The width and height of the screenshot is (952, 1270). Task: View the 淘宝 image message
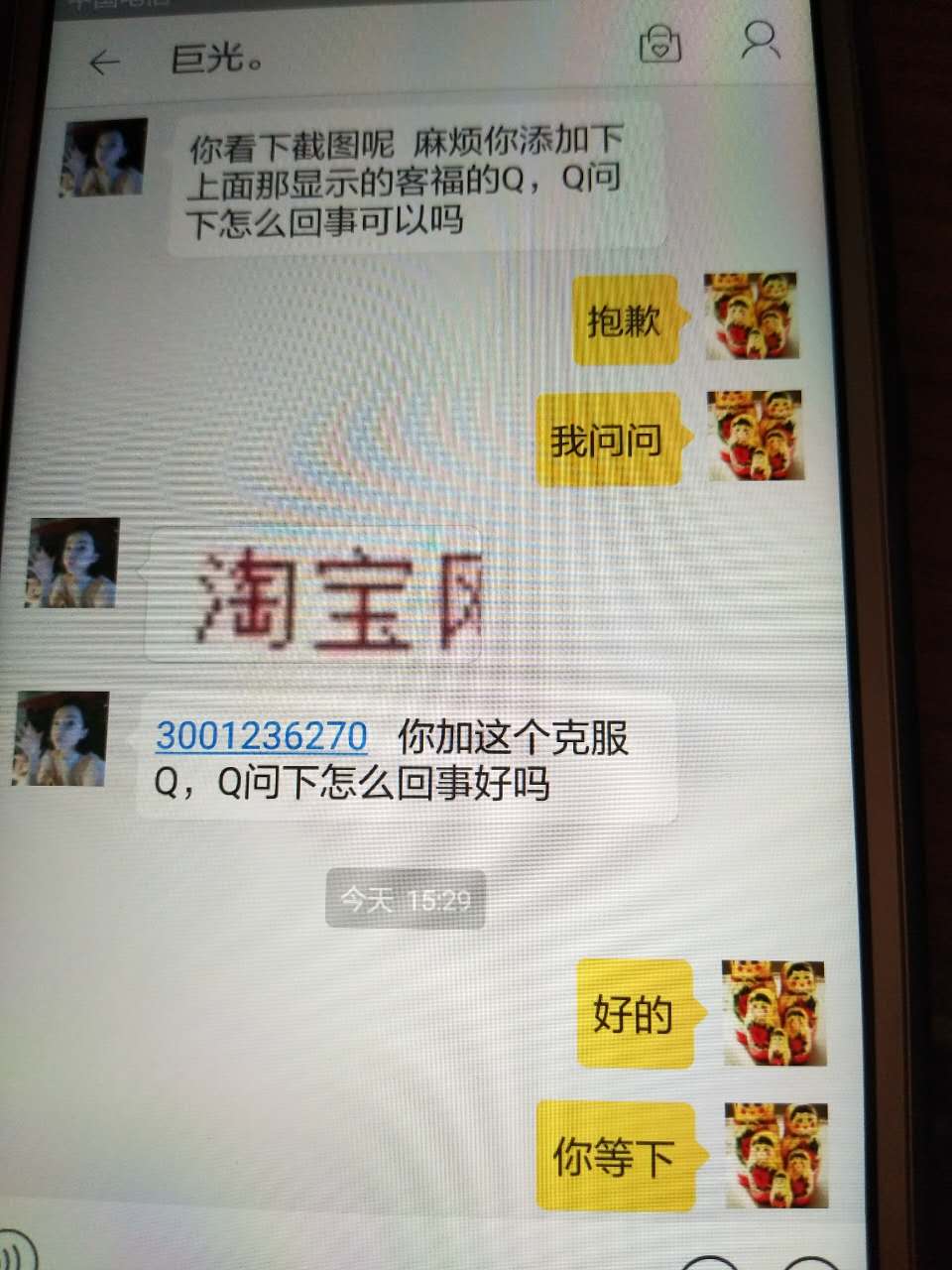tap(315, 595)
